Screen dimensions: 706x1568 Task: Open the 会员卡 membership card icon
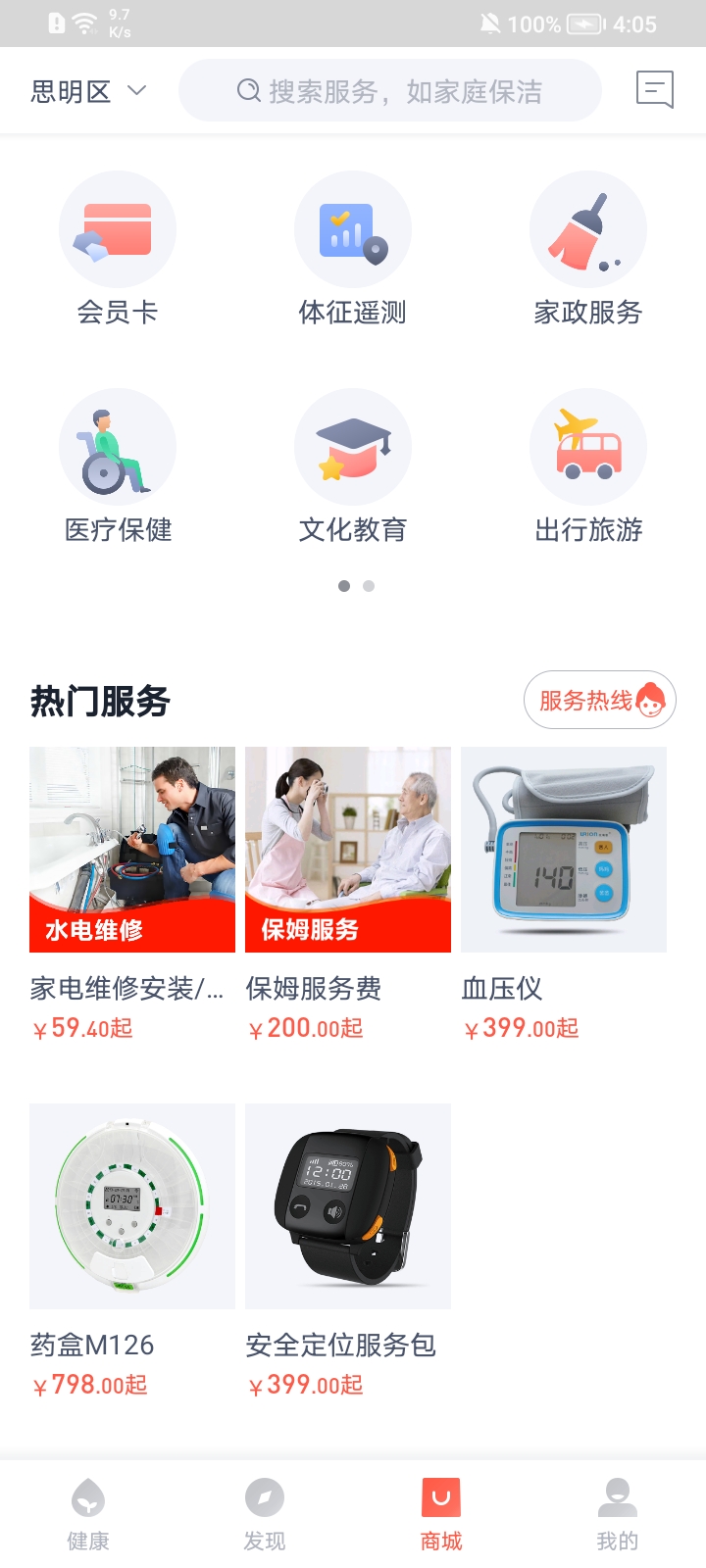(x=118, y=229)
